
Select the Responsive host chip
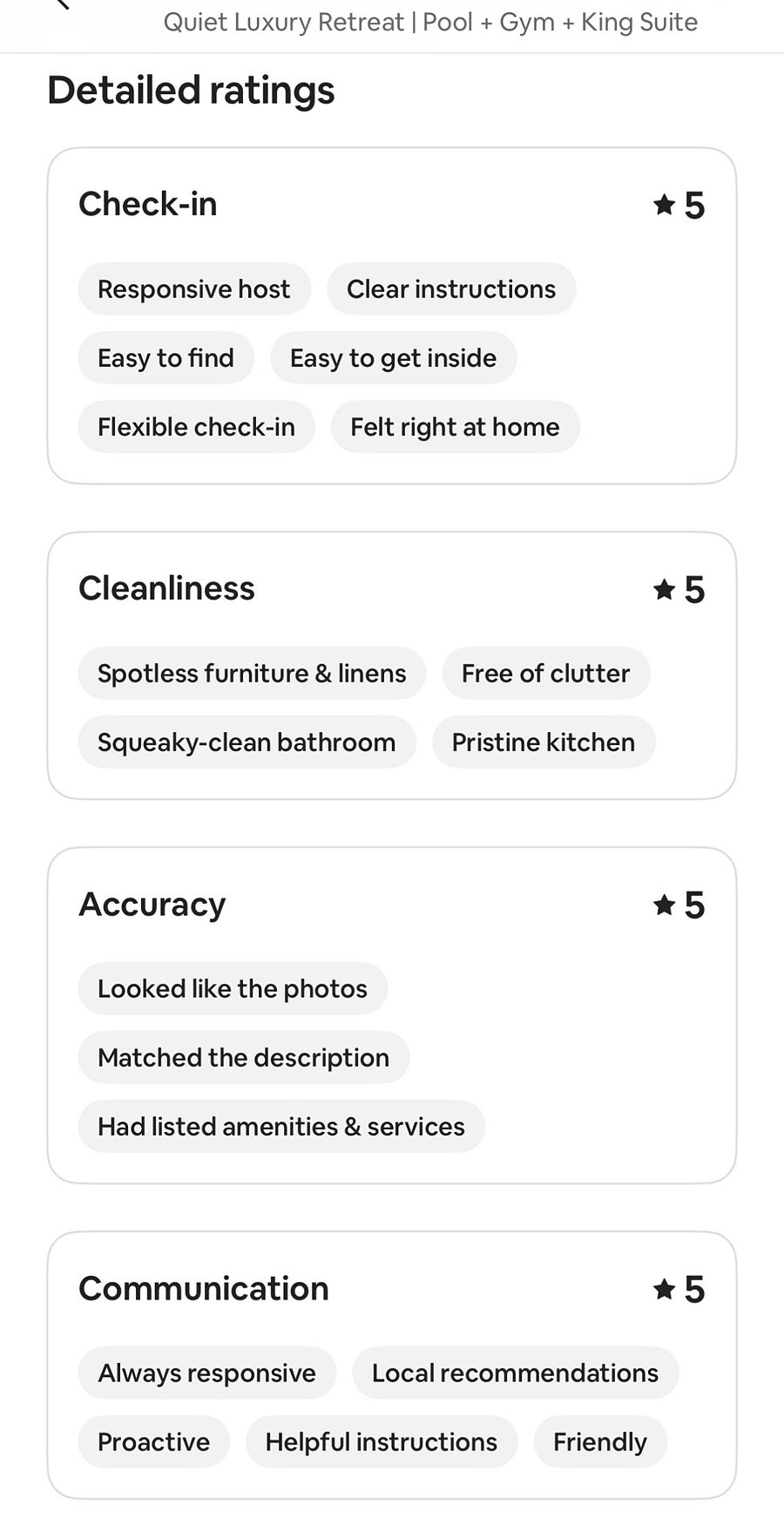tap(194, 288)
